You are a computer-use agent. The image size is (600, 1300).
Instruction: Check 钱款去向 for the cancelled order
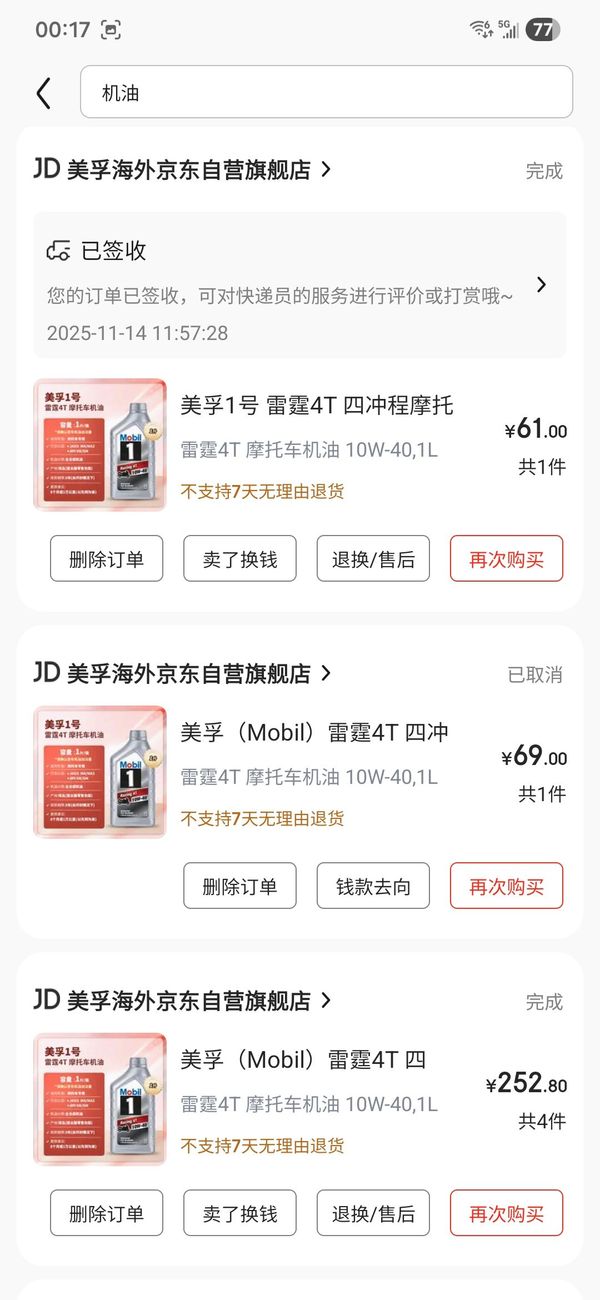[x=373, y=886]
